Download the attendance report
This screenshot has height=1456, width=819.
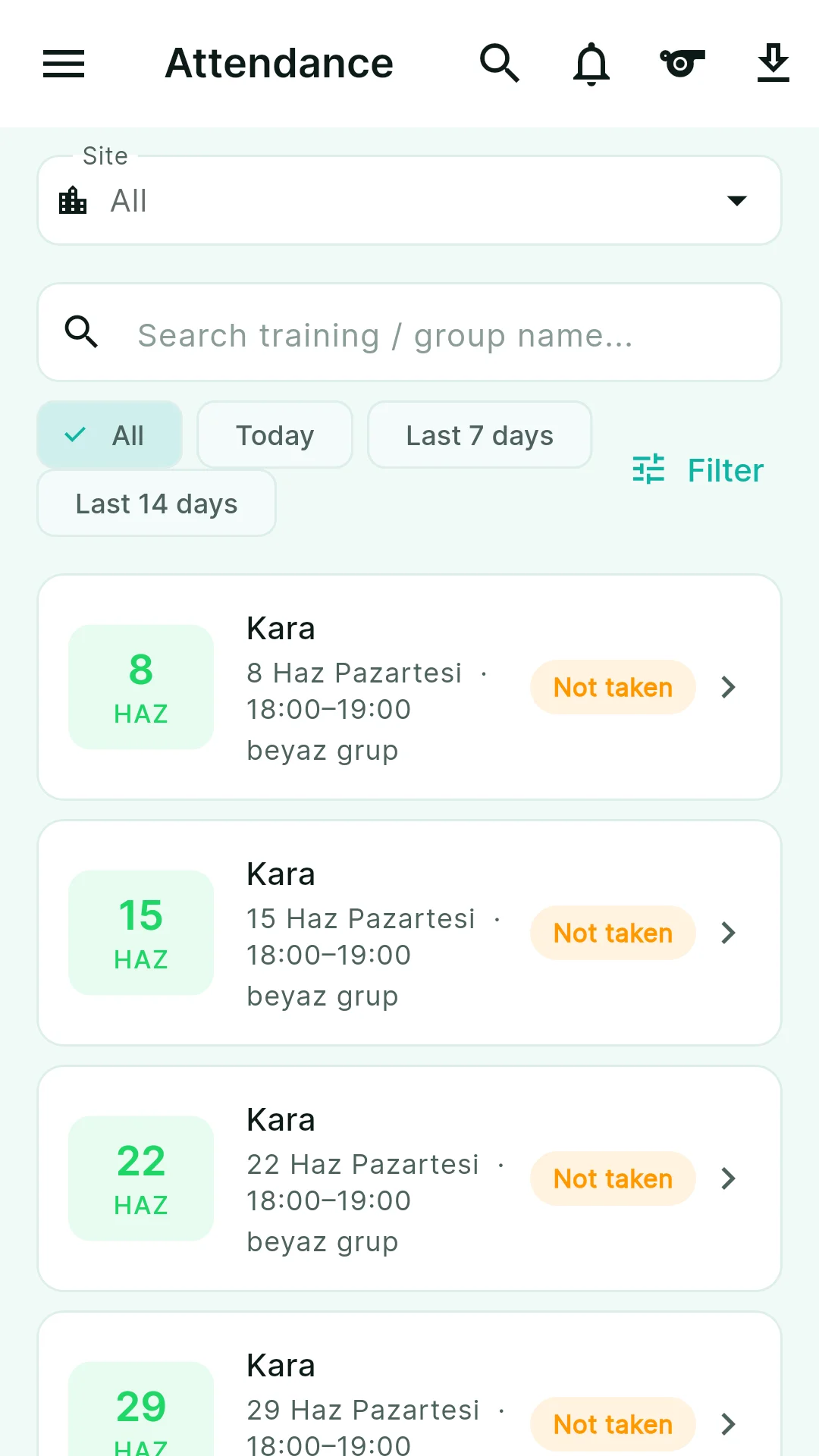click(773, 64)
